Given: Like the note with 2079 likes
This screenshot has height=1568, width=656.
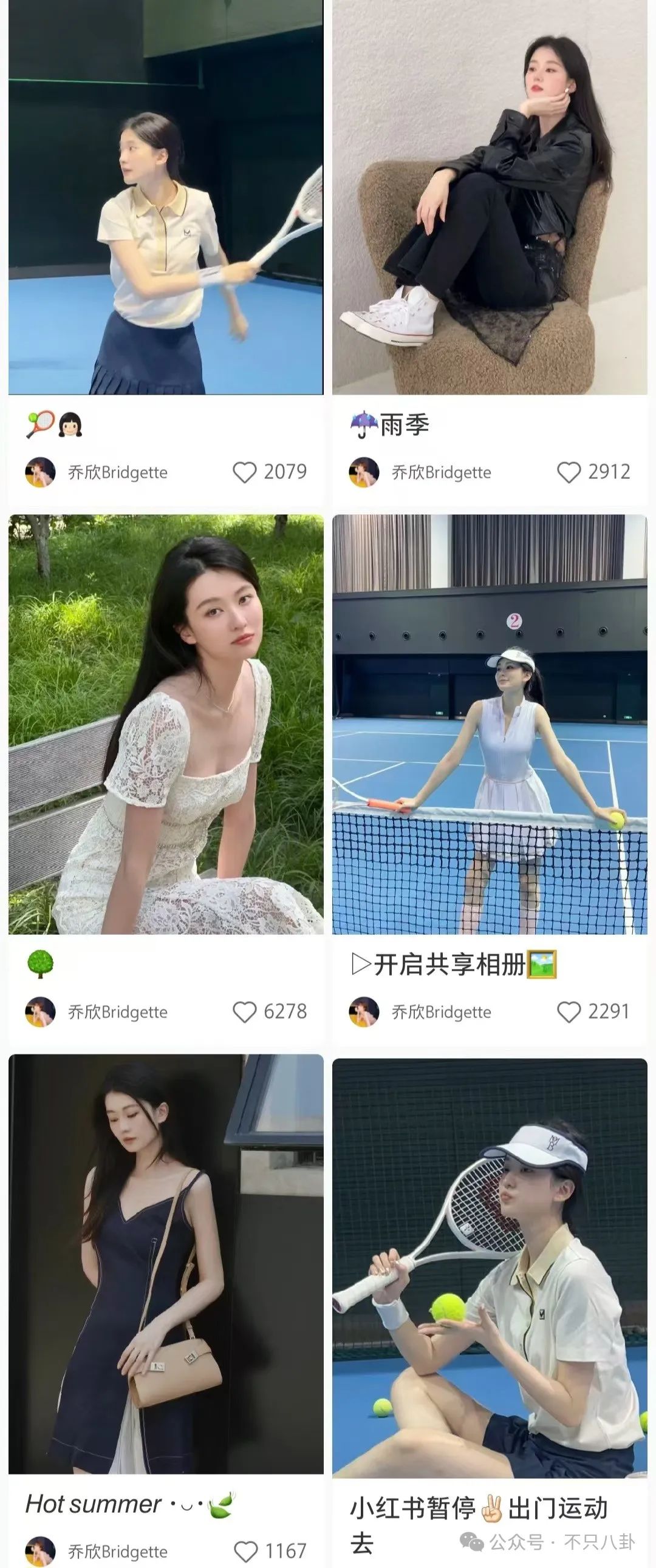Looking at the screenshot, I should click(x=245, y=472).
